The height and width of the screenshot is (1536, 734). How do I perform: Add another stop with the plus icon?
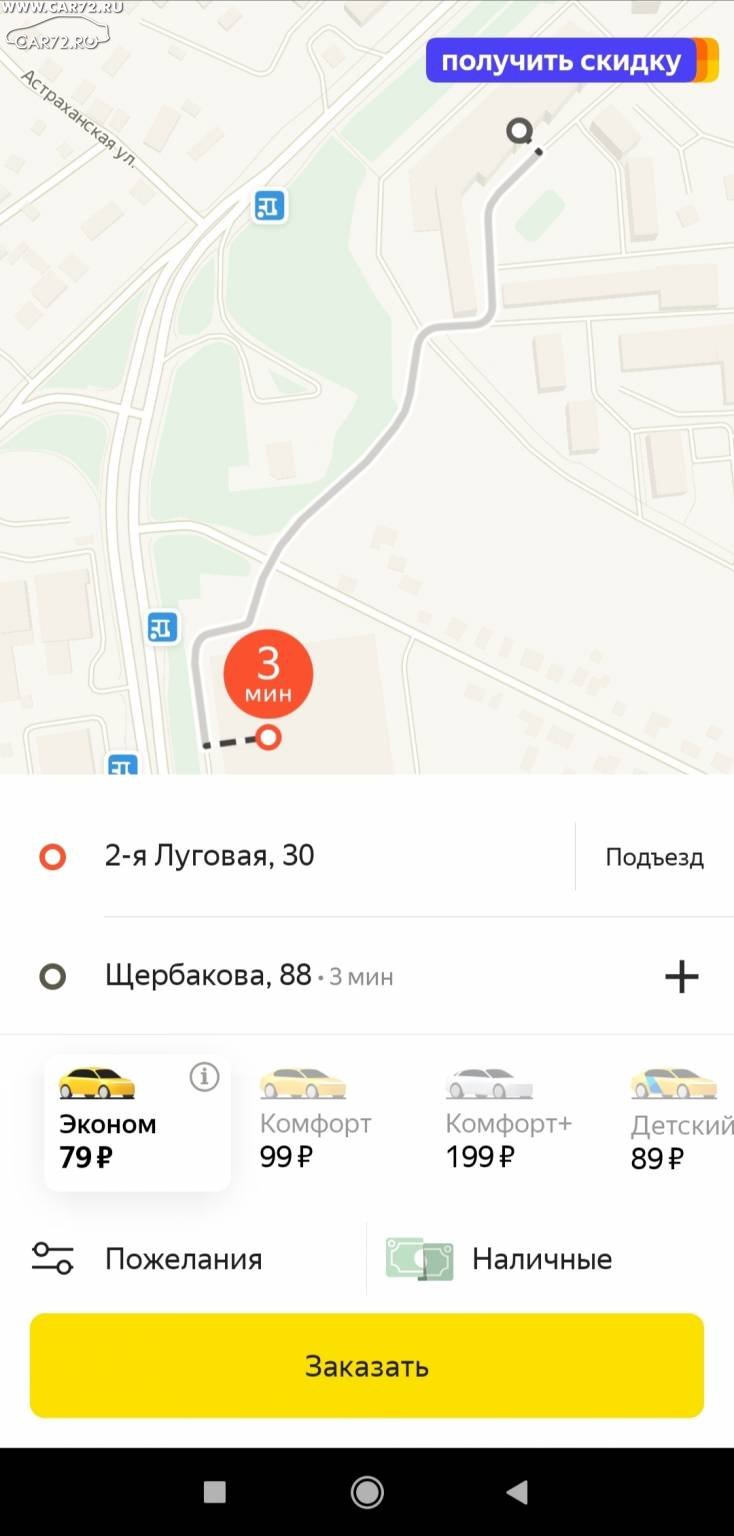(682, 976)
